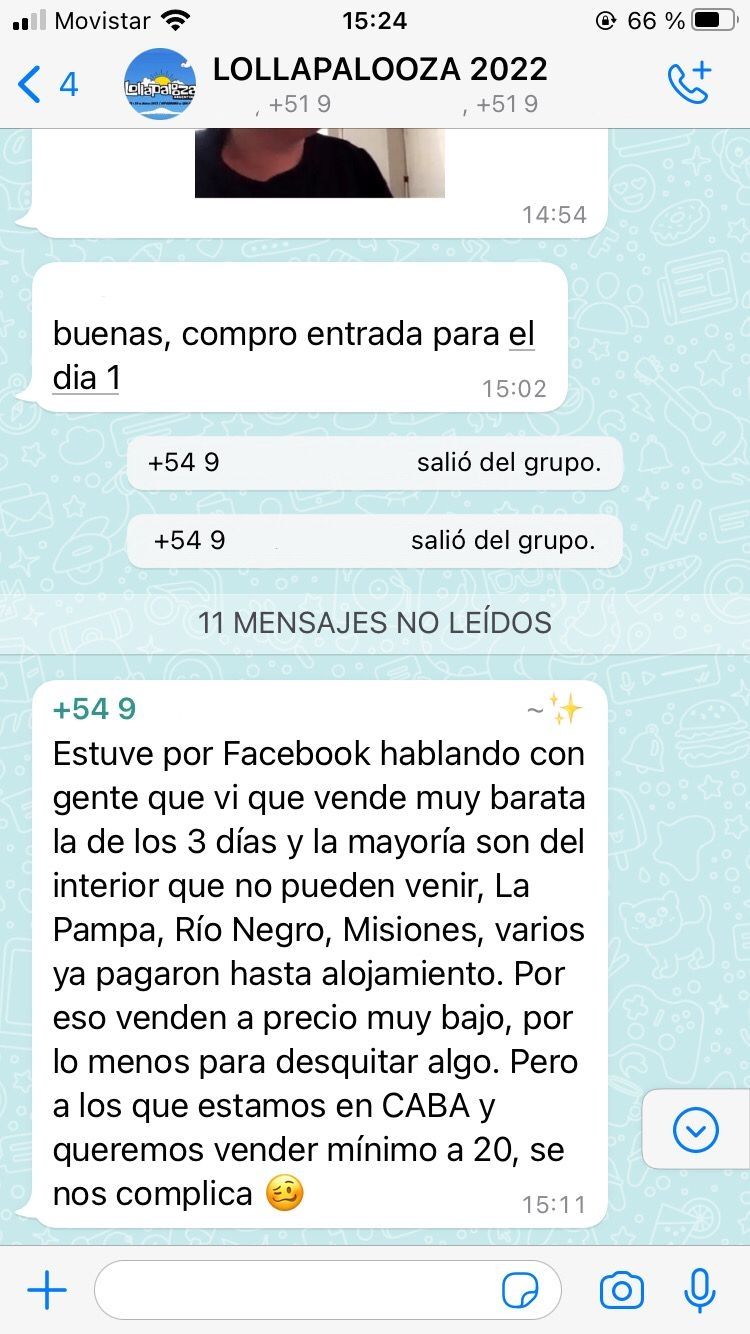Jump to latest messages with down arrow
Screen dimensions: 750x1334
click(696, 1130)
